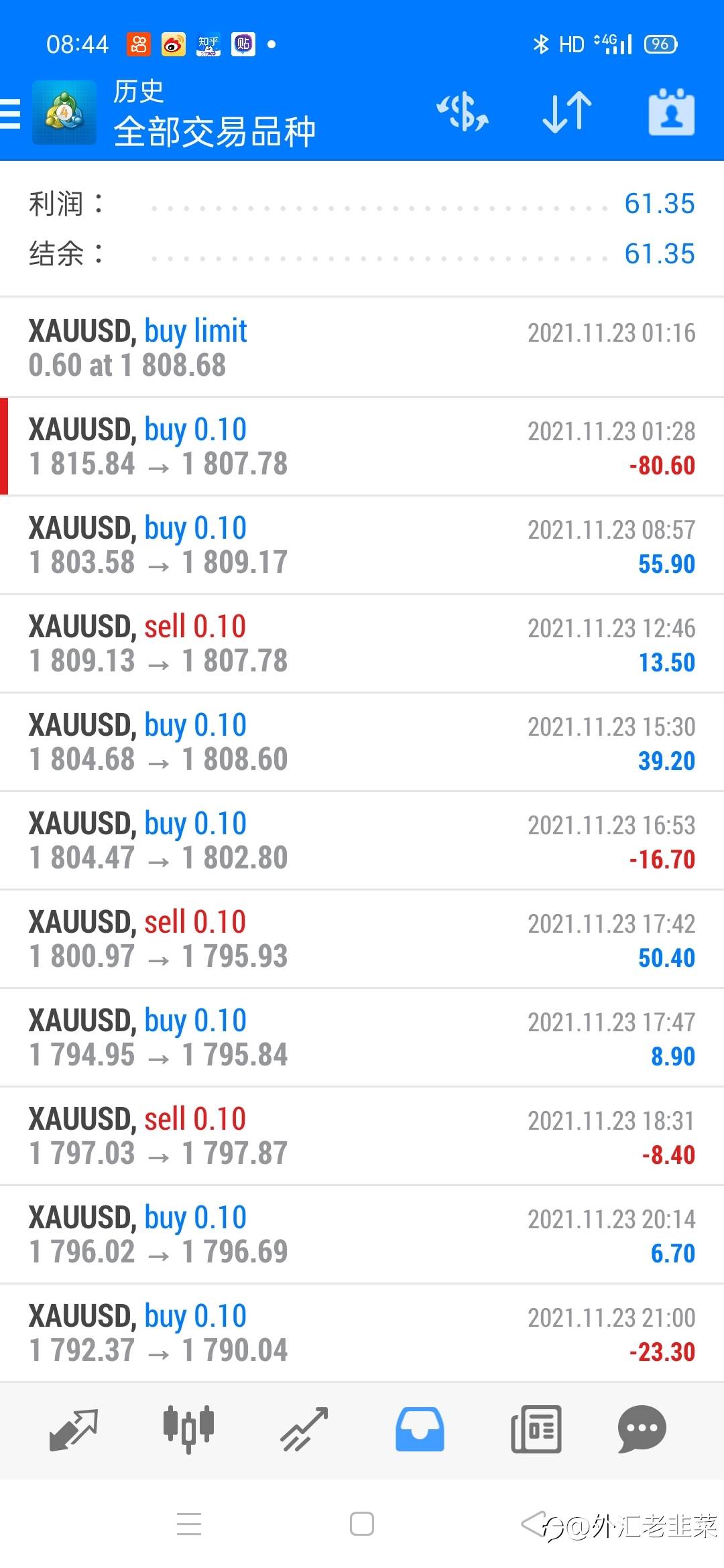Open the hamburger drawer menu
This screenshot has width=724, height=1568.
point(11,113)
